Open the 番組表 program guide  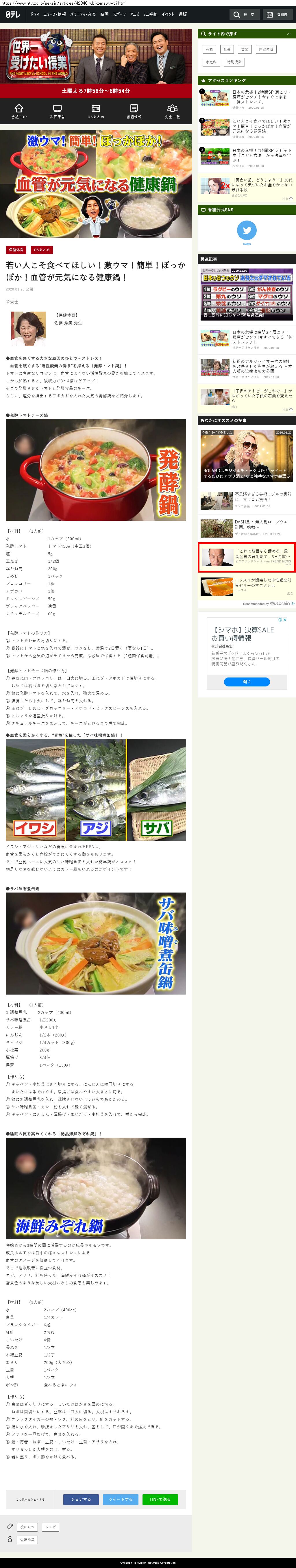(x=278, y=14)
